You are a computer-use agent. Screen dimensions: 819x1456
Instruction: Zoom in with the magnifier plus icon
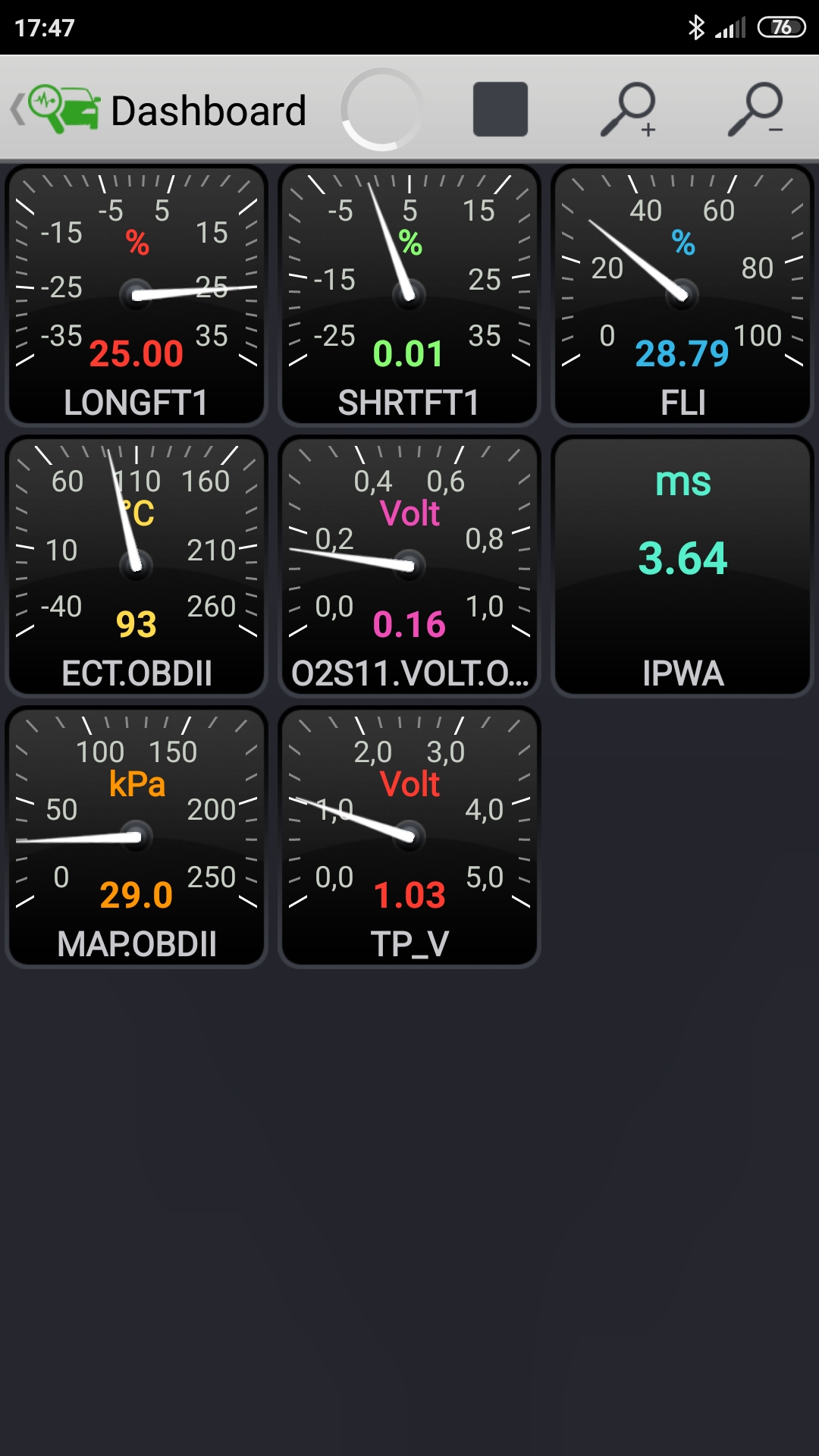(x=628, y=109)
